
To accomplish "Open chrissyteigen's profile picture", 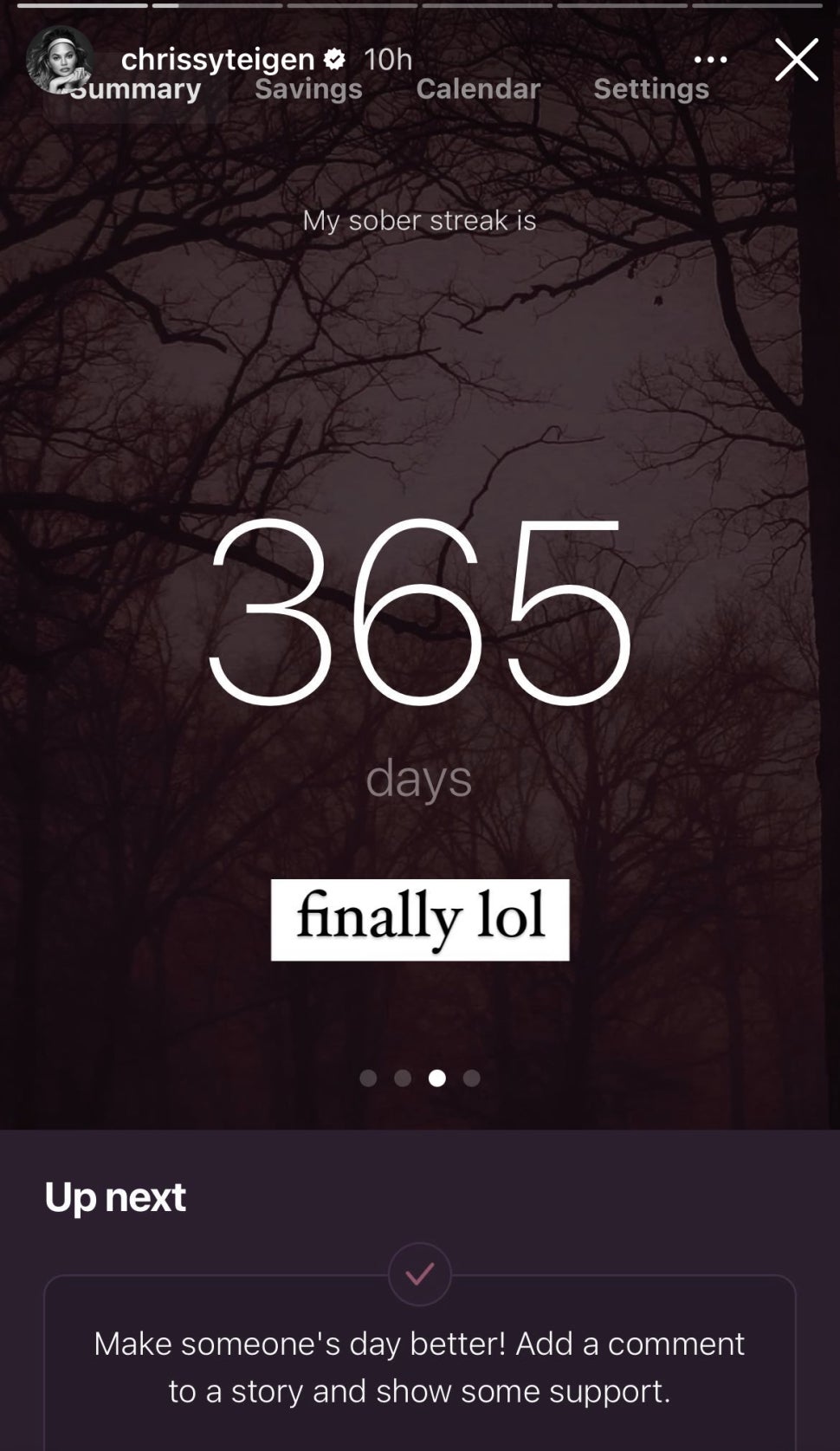I will 59,59.
